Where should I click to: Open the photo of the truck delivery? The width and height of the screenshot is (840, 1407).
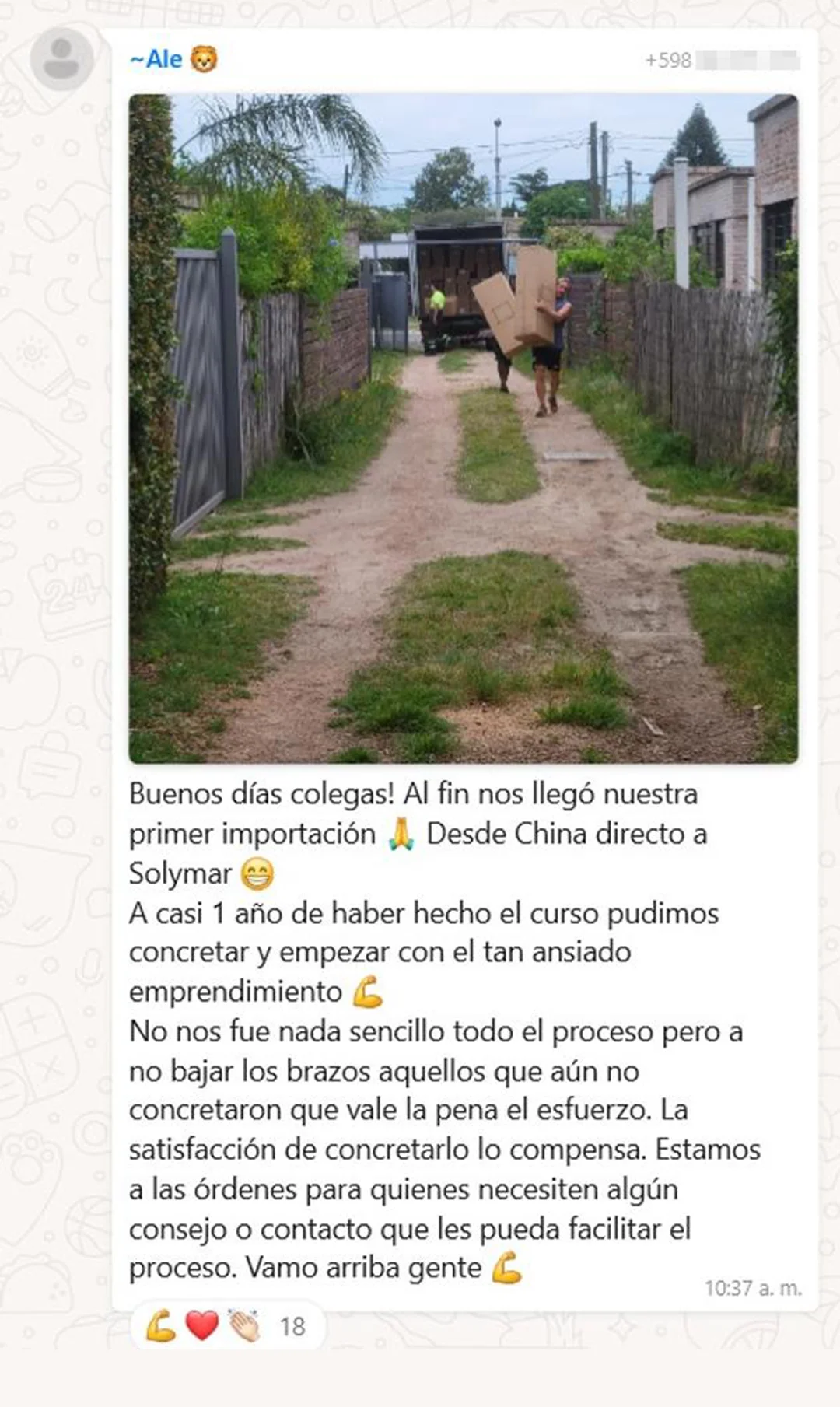(x=463, y=428)
